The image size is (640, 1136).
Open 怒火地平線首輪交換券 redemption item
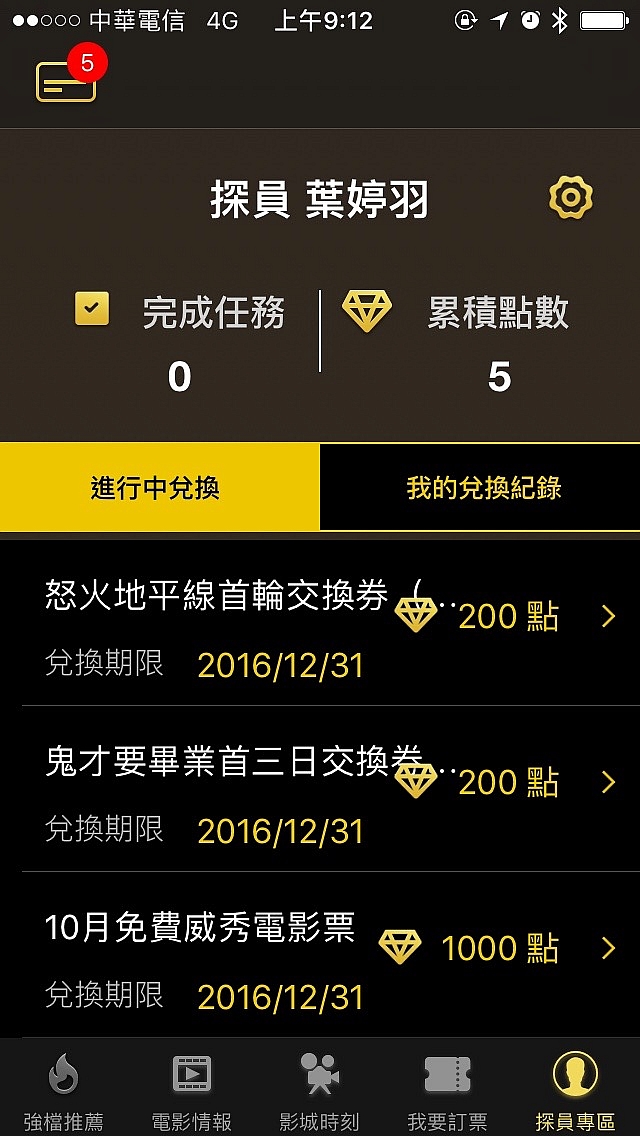320,624
